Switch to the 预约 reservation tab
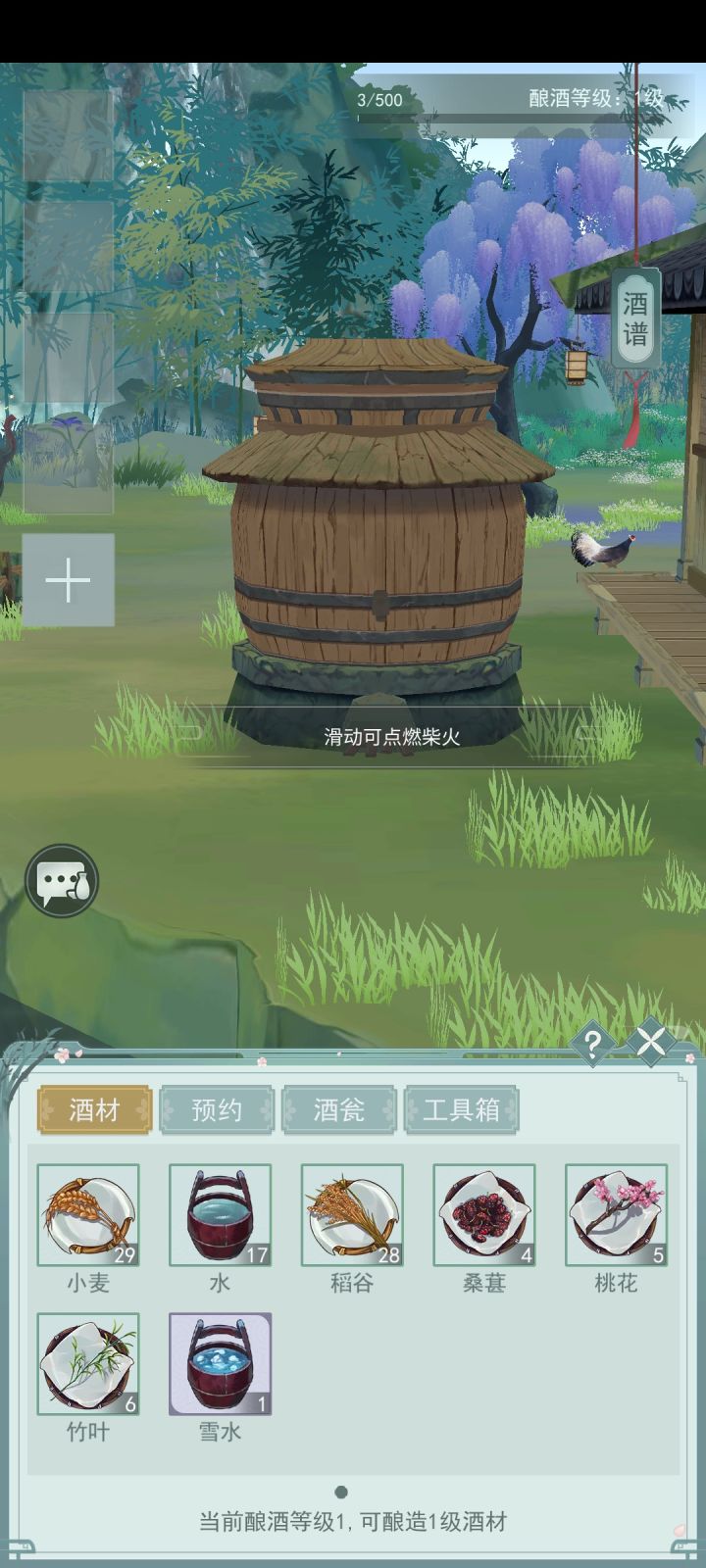 tap(216, 1110)
